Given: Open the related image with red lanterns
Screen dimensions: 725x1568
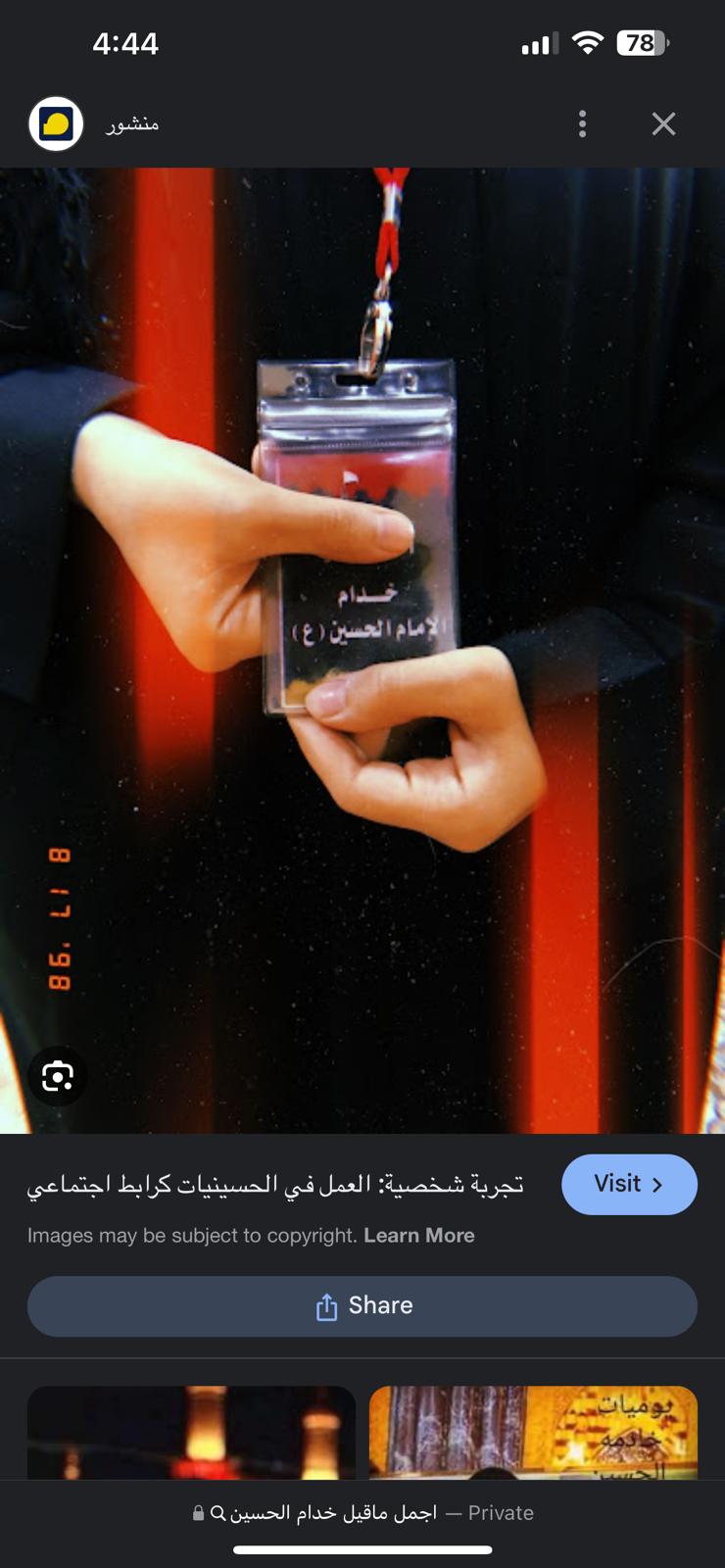Looking at the screenshot, I should pyautogui.click(x=191, y=1432).
